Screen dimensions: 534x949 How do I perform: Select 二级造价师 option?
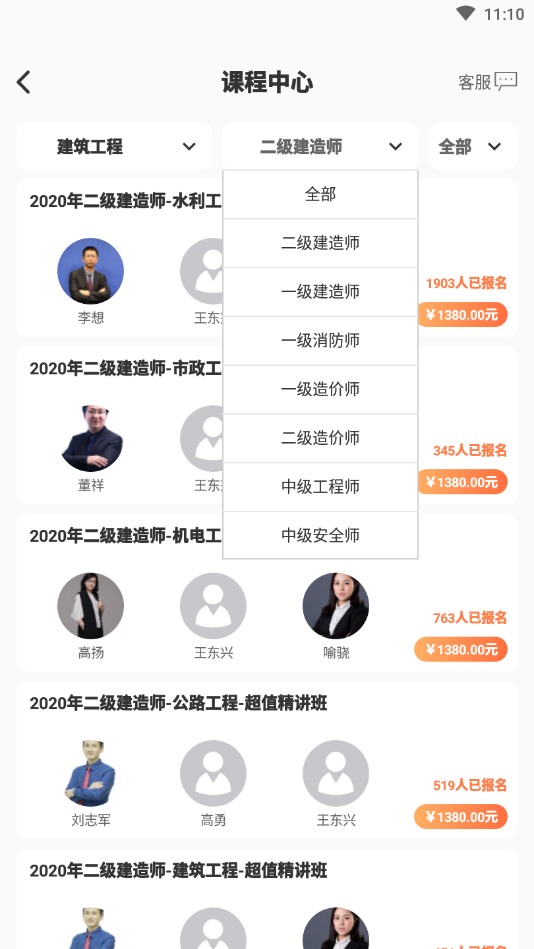coord(320,438)
